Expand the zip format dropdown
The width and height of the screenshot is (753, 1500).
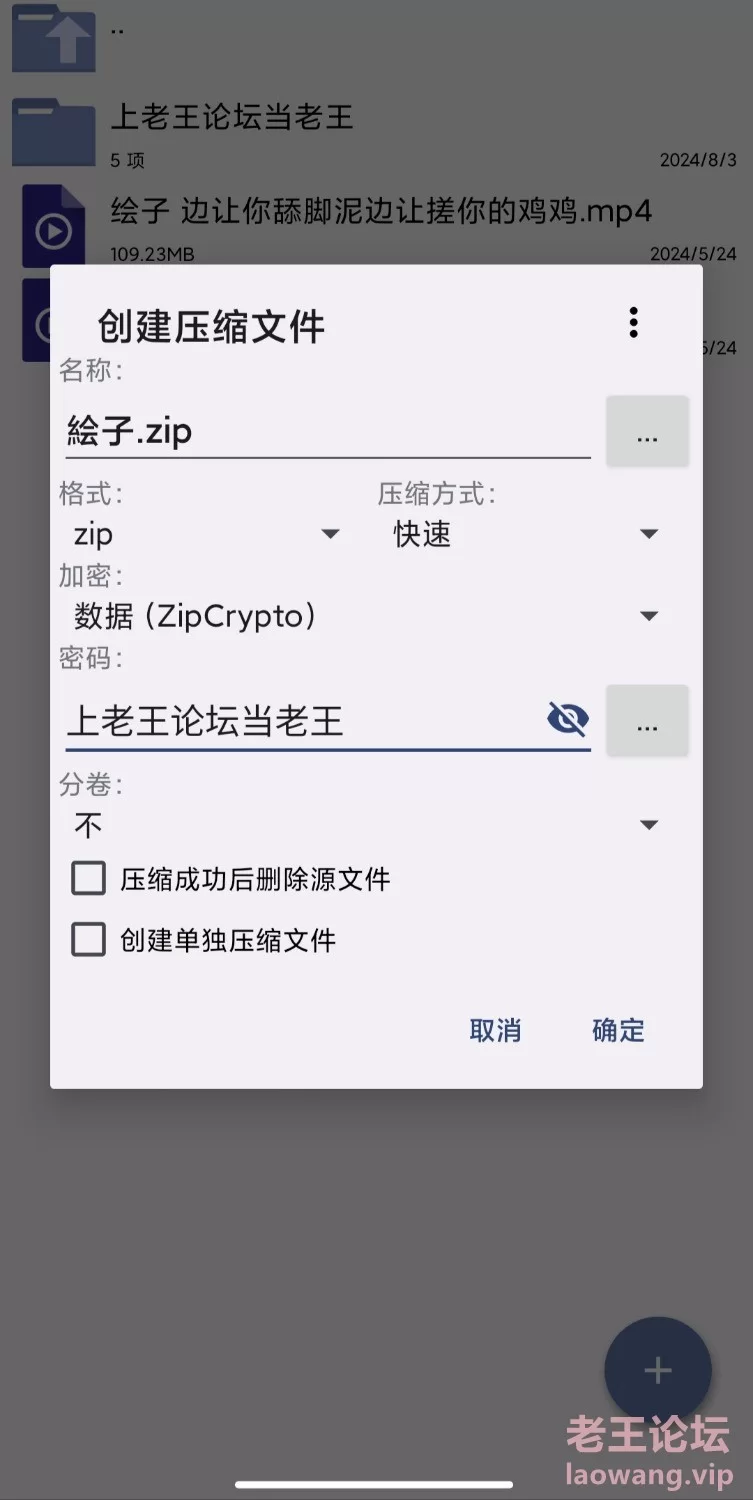[x=206, y=535]
